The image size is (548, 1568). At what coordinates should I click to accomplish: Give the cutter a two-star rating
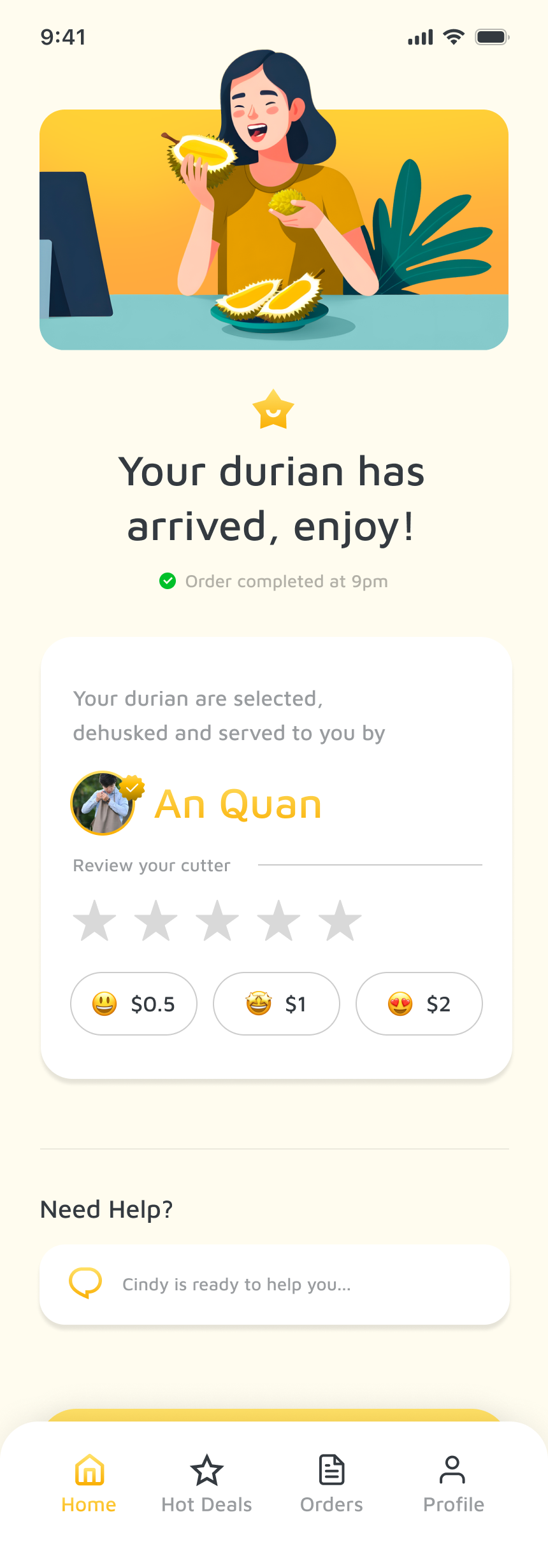point(156,921)
